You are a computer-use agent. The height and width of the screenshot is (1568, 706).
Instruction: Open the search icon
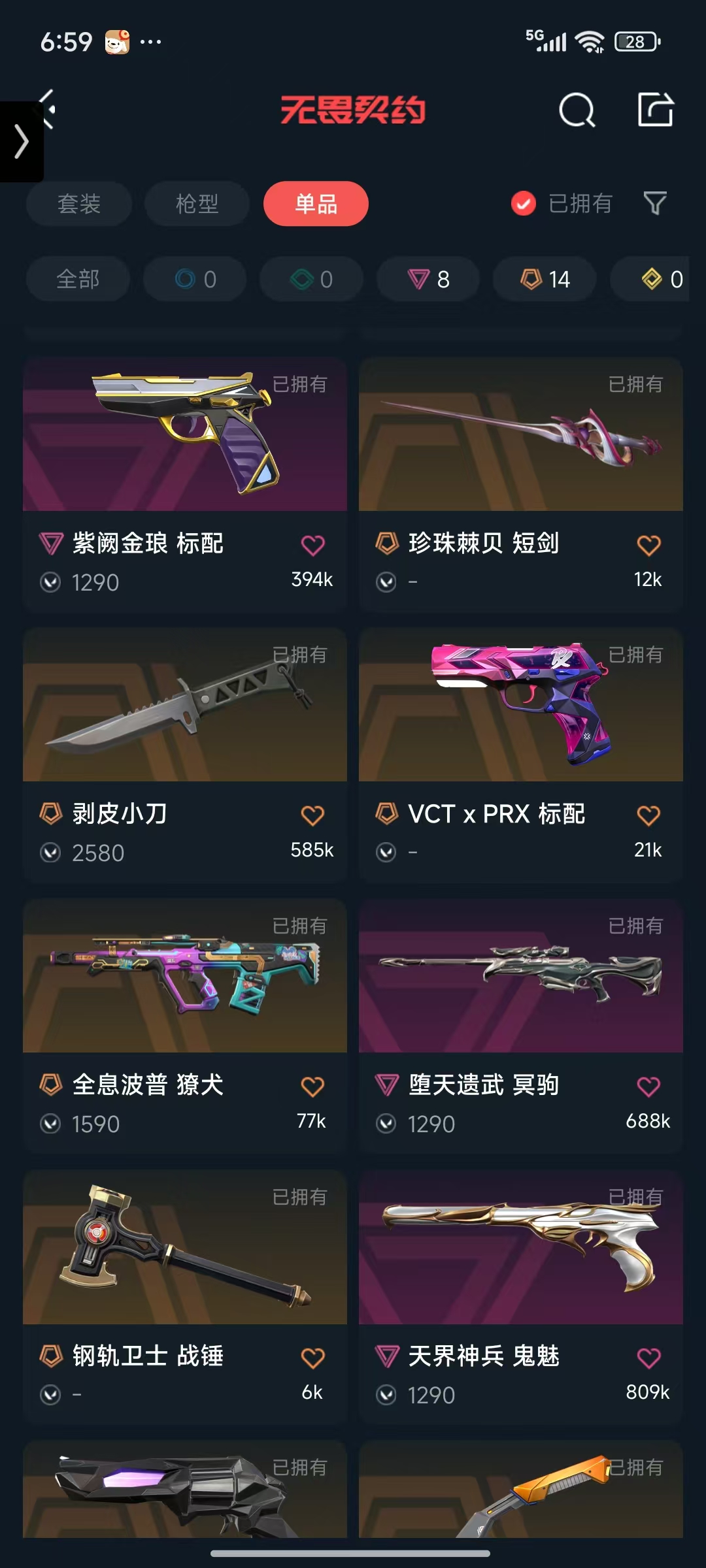577,110
